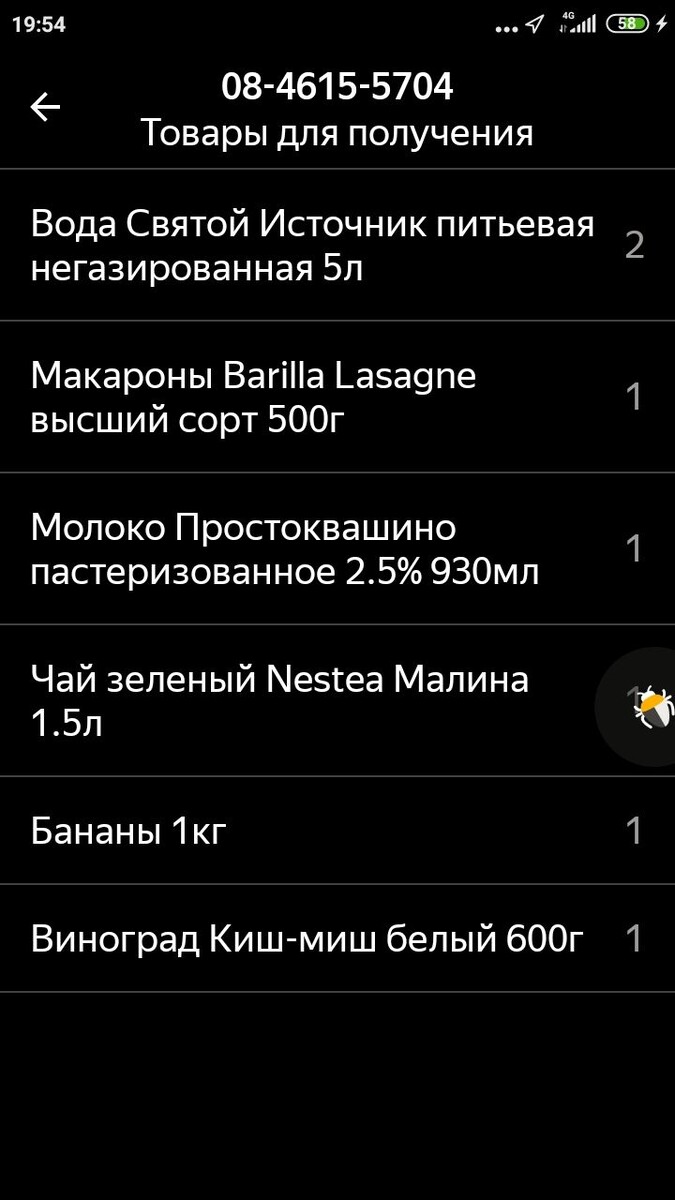Open Молоко Простоквашино 2.5% 930мл item

click(x=337, y=548)
